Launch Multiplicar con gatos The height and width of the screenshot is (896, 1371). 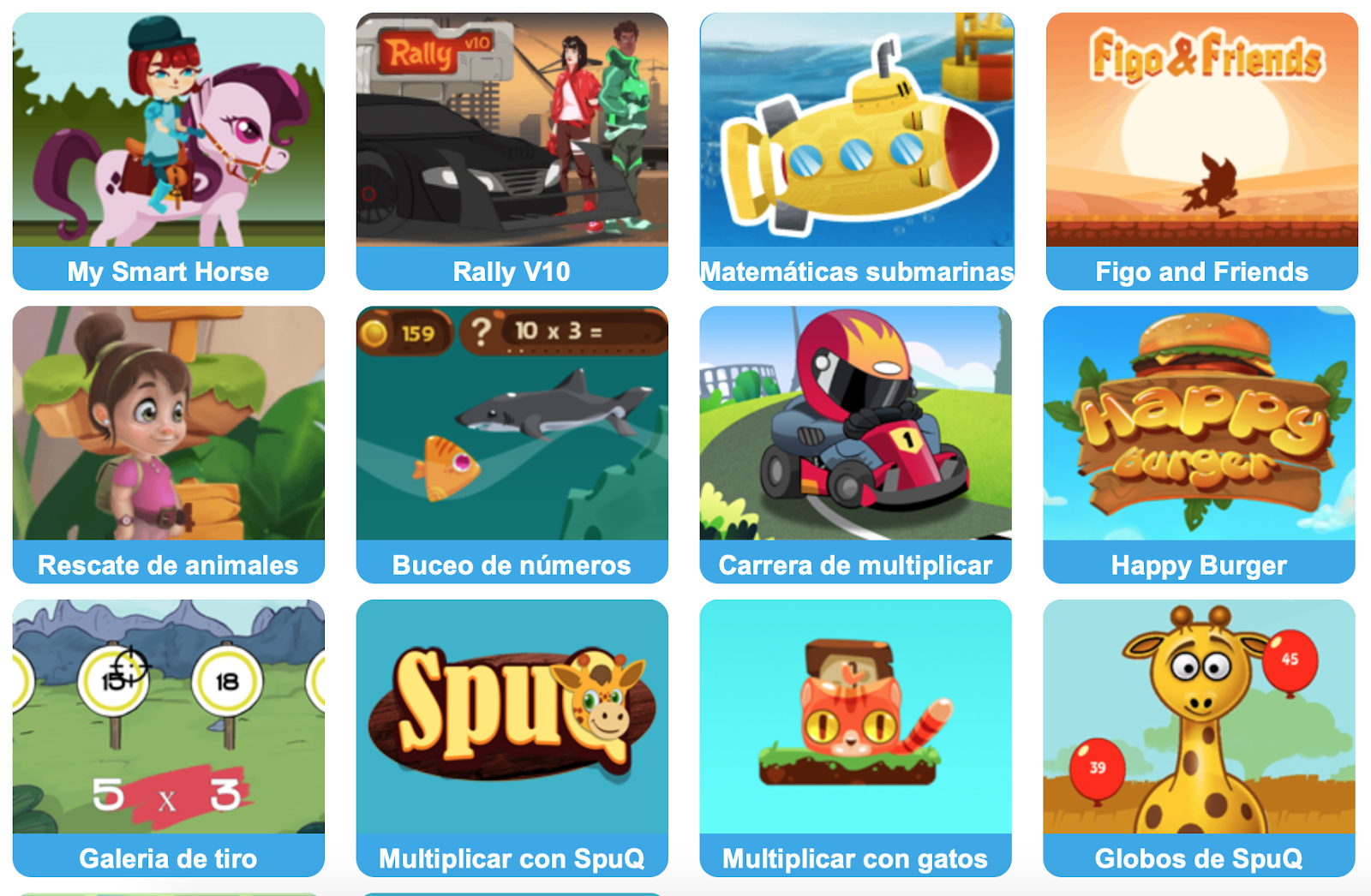[x=855, y=737]
